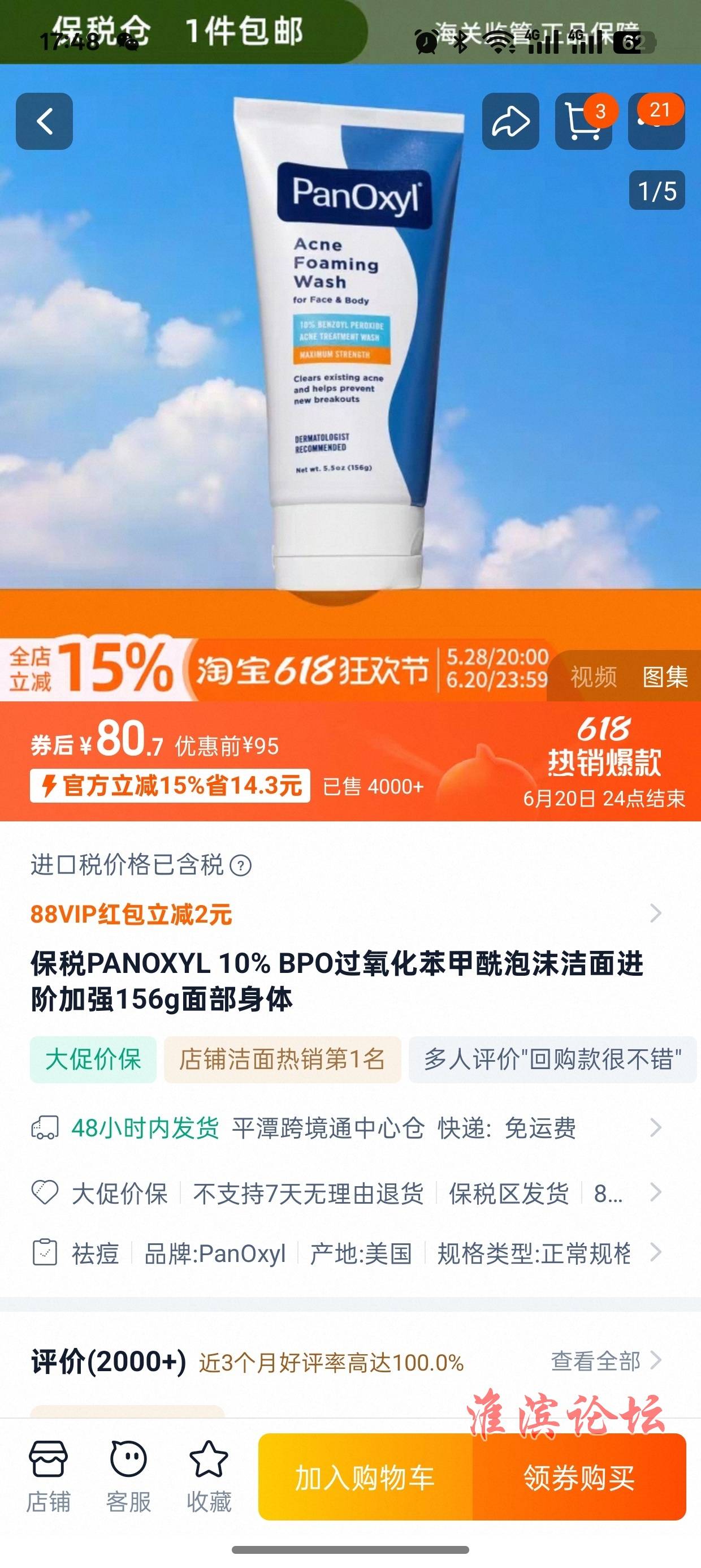Open the shopping cart icon
Viewport: 701px width, 1568px height.
[x=583, y=121]
